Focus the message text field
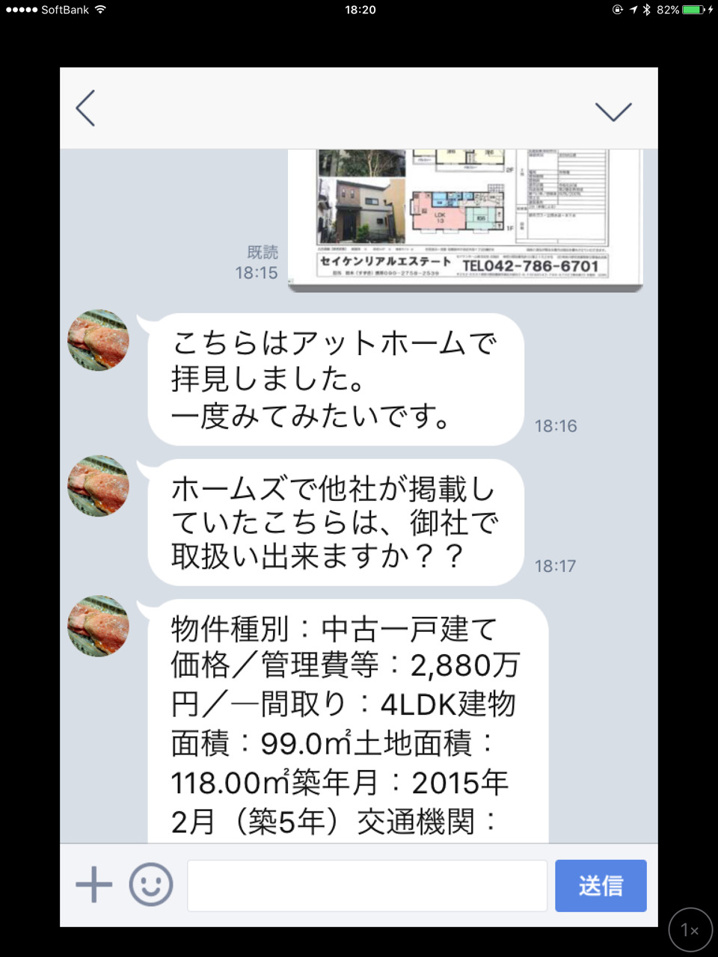 [x=367, y=885]
